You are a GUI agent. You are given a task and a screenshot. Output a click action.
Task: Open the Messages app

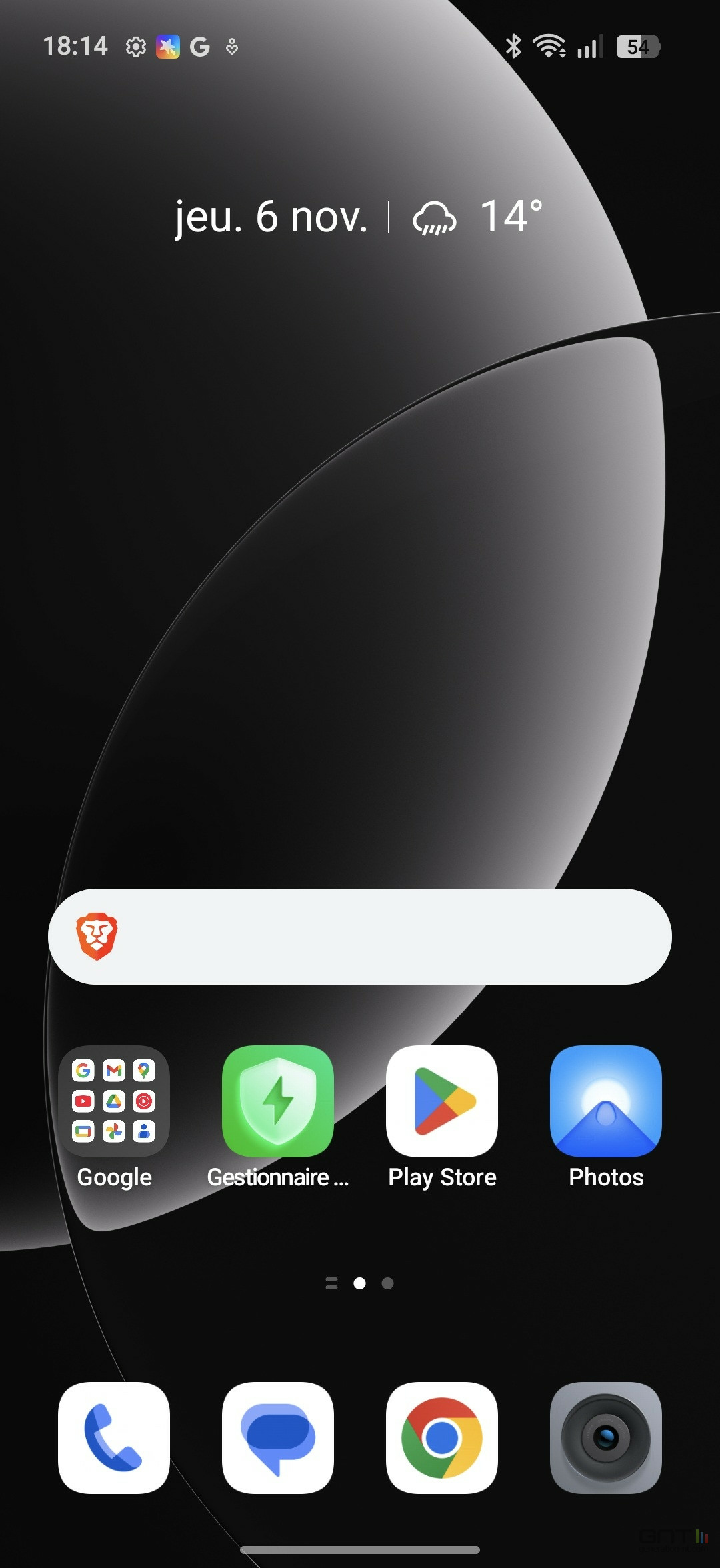(278, 1437)
